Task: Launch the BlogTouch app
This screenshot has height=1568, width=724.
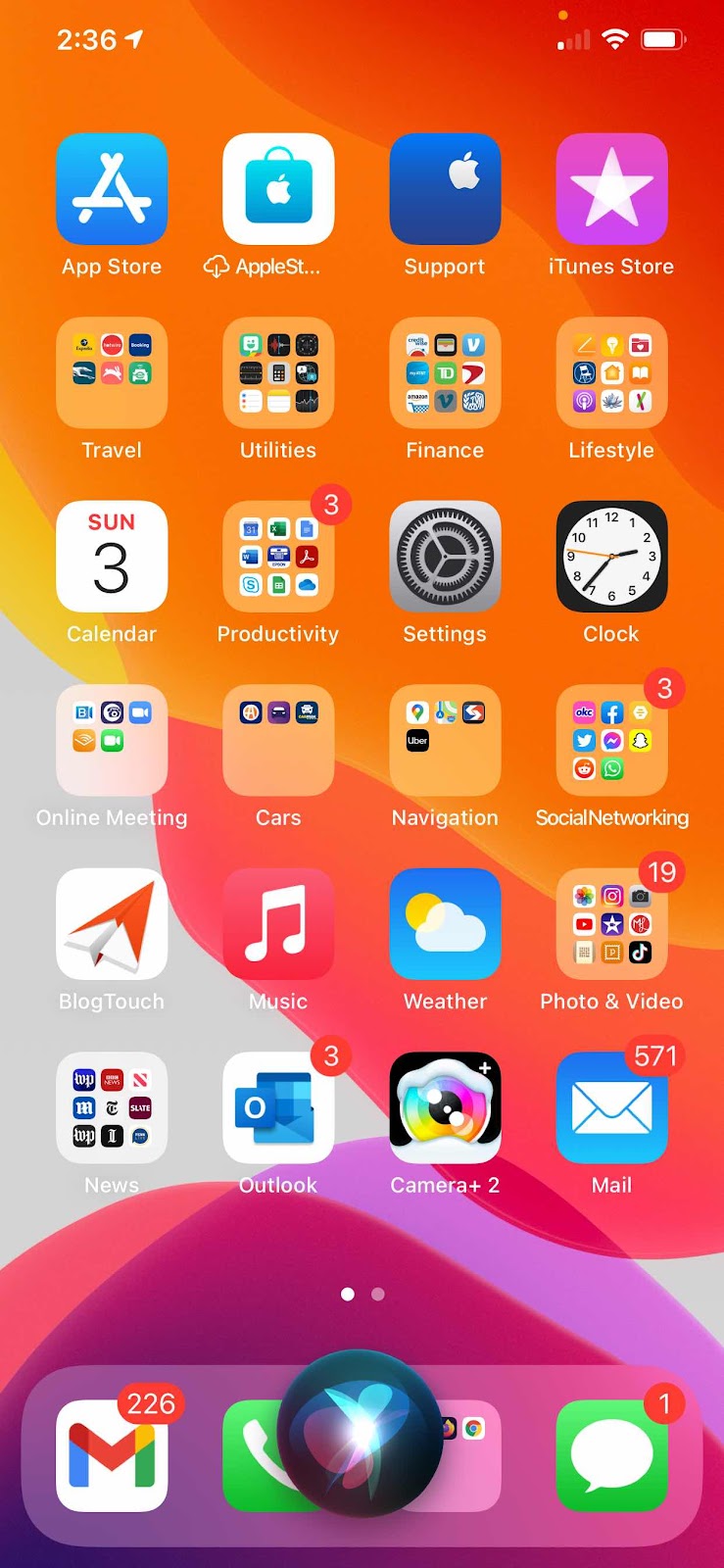Action: point(112,924)
